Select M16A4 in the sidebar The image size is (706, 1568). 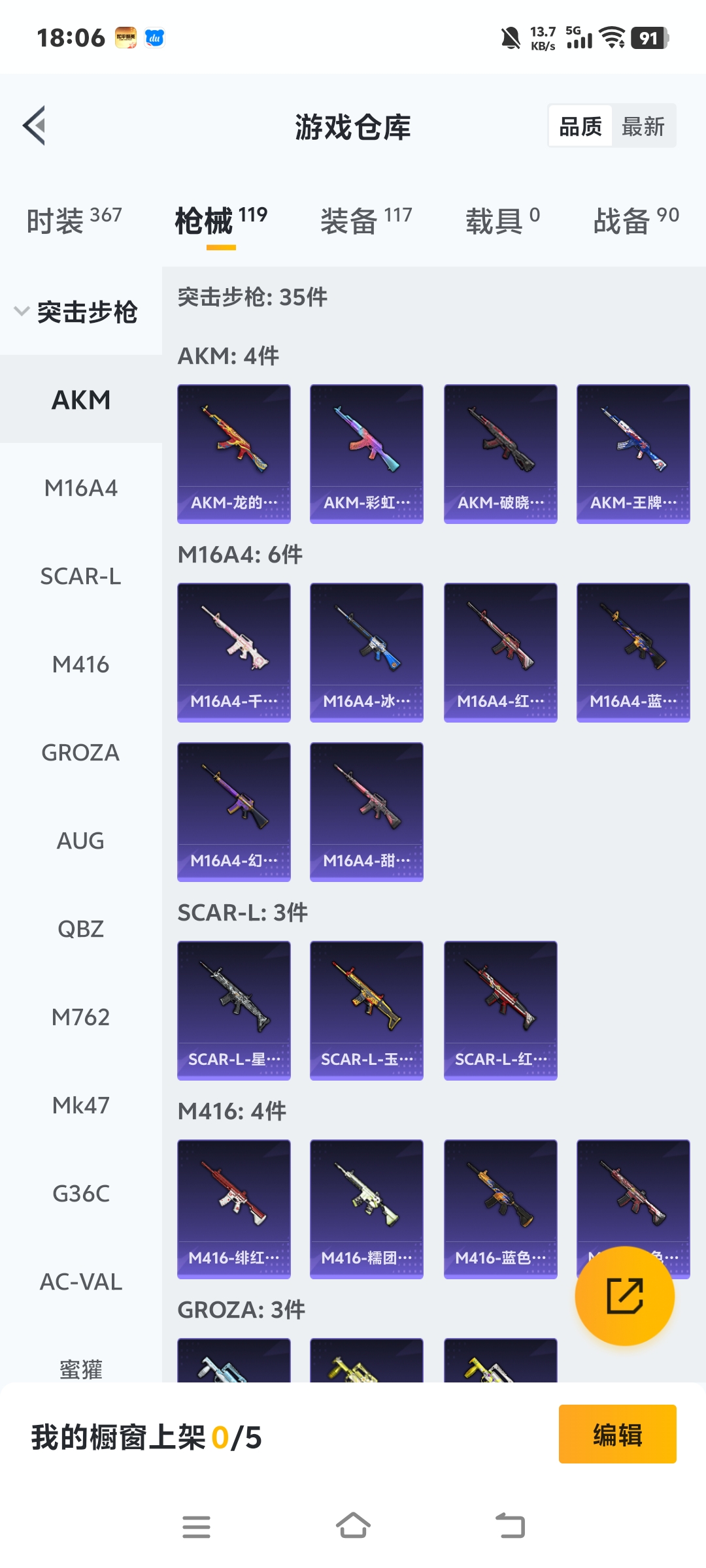point(81,488)
